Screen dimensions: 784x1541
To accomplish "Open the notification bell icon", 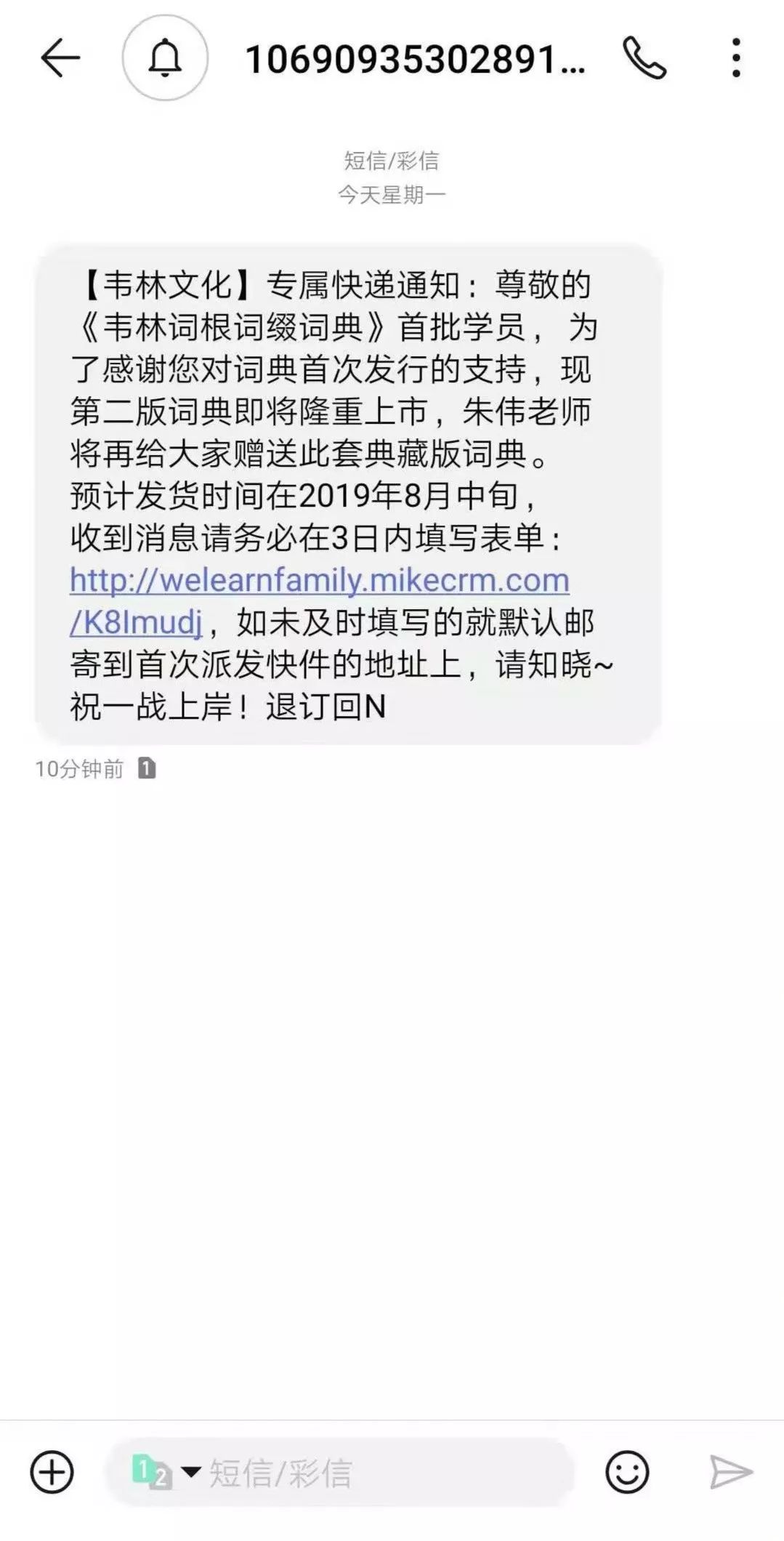I will [165, 57].
